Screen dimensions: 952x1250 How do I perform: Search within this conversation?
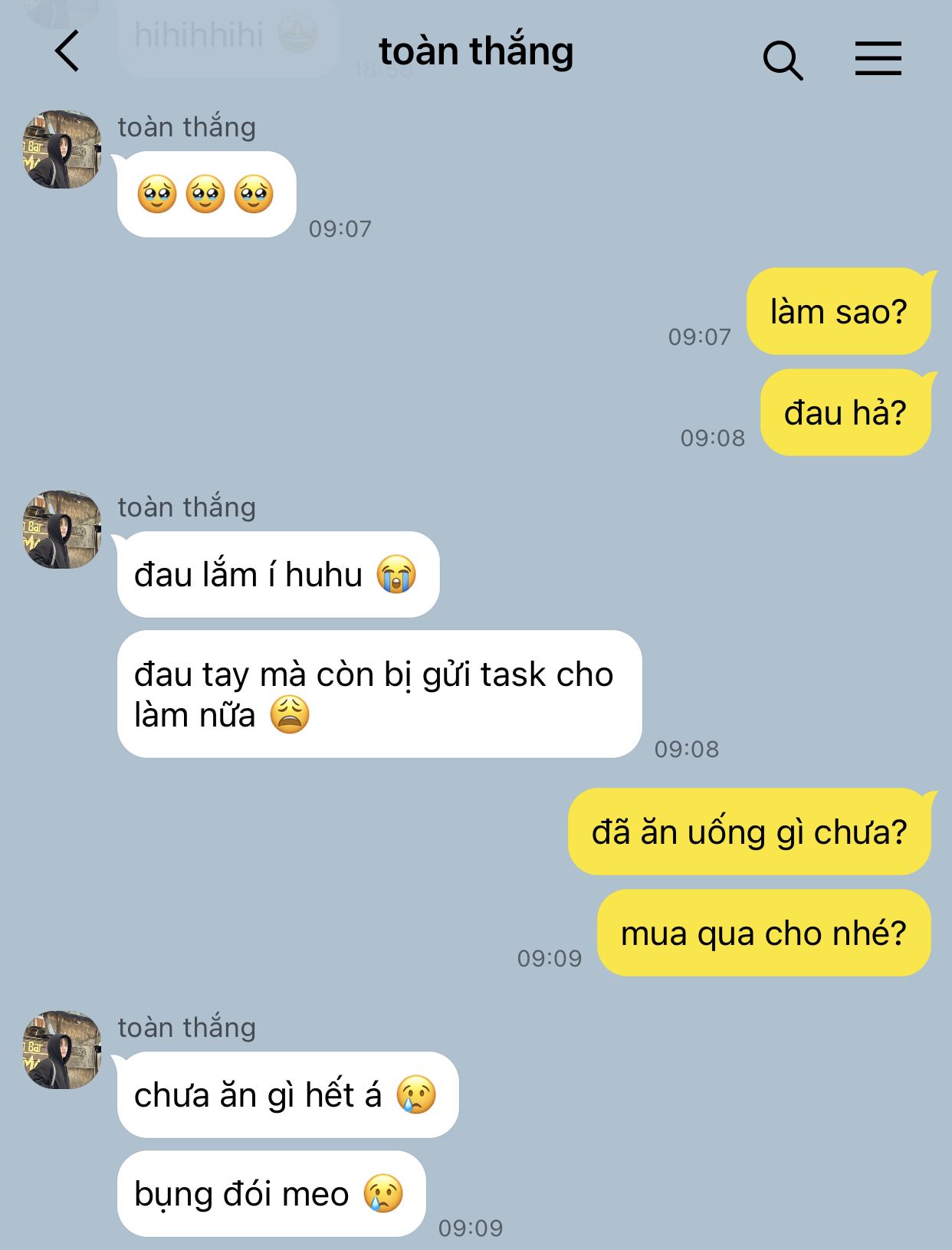[x=782, y=59]
